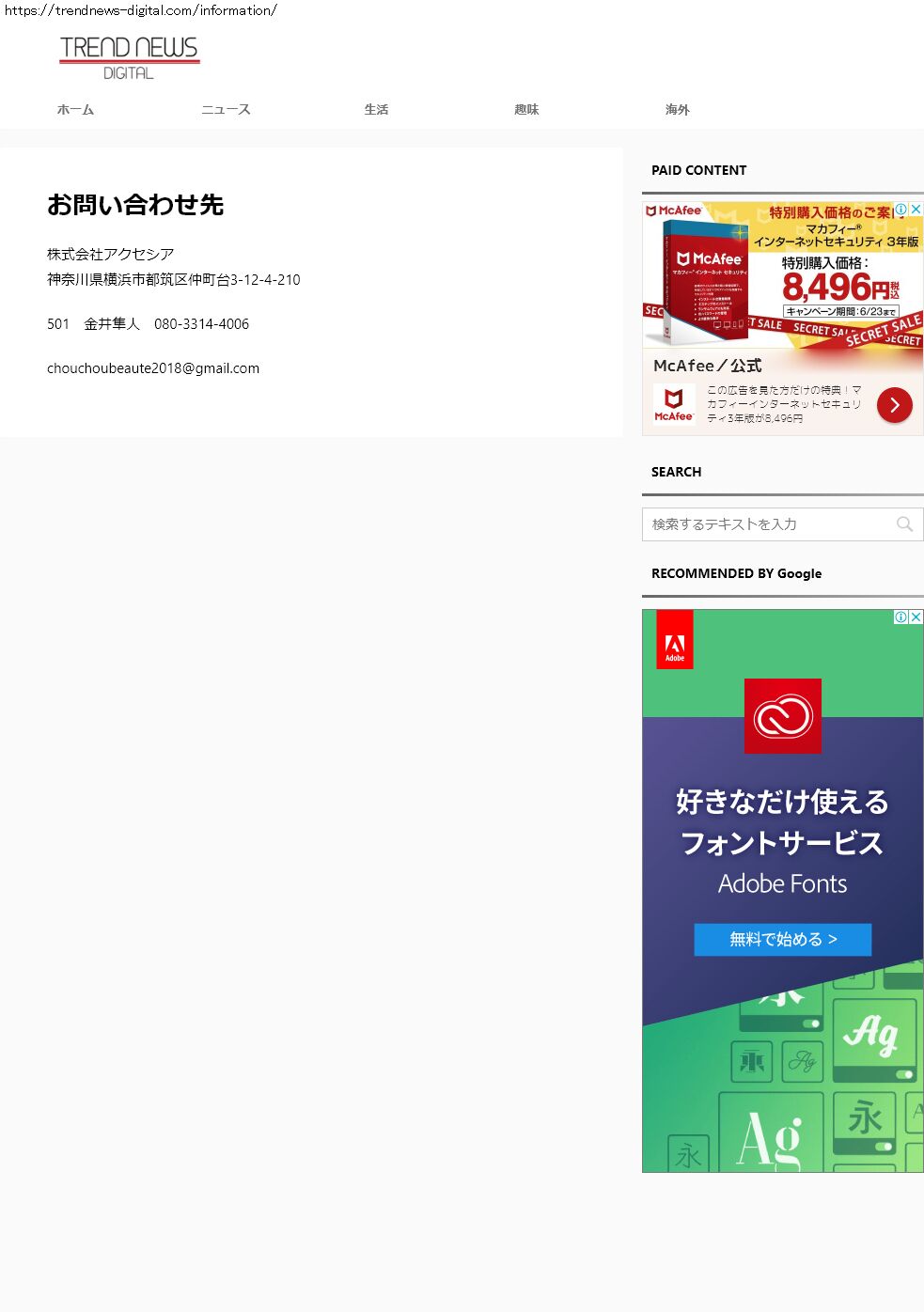Viewport: 924px width, 1312px height.
Task: Open the McAfee product banner image
Action: click(783, 274)
